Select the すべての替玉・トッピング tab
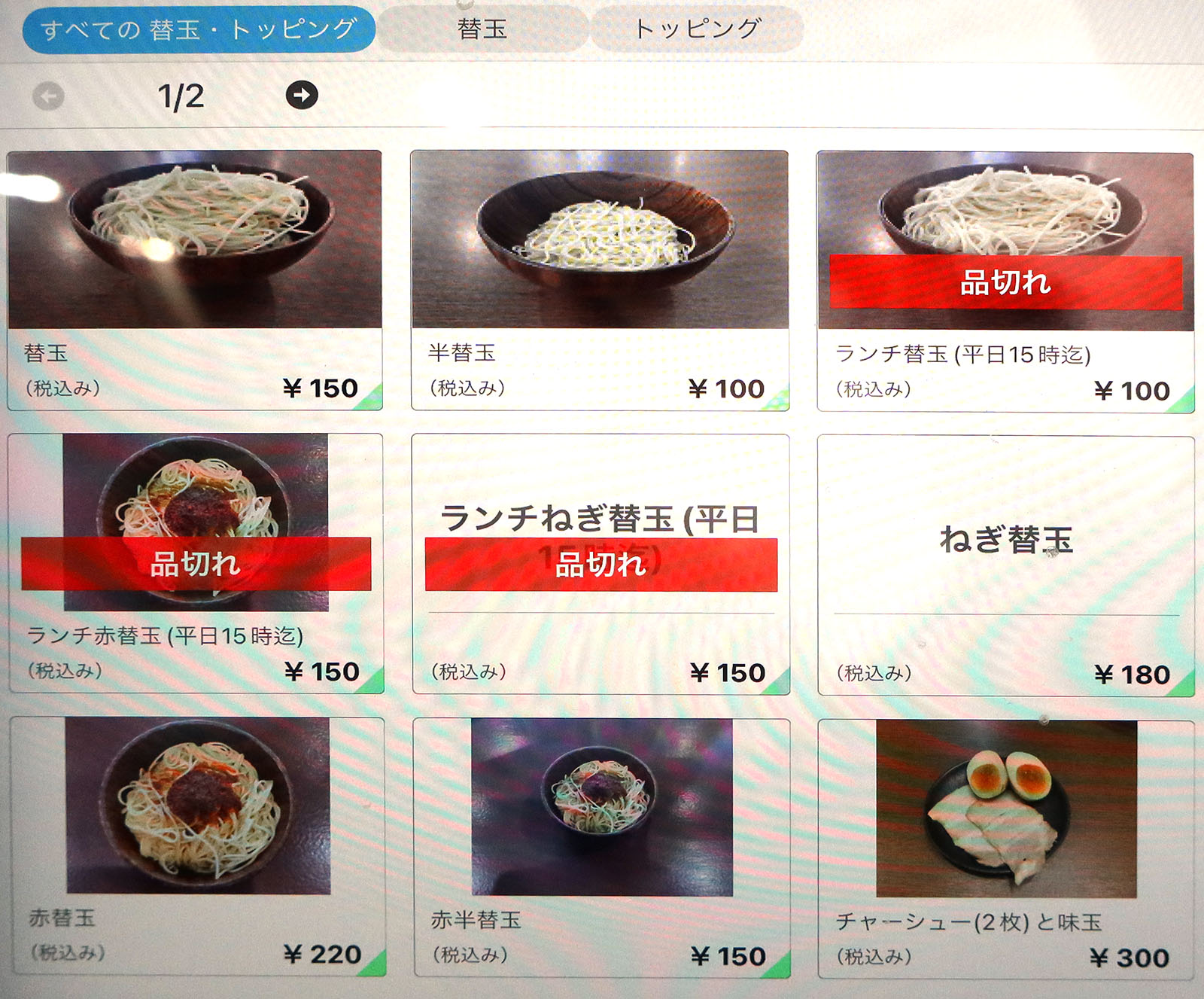The image size is (1204, 999). 198,30
